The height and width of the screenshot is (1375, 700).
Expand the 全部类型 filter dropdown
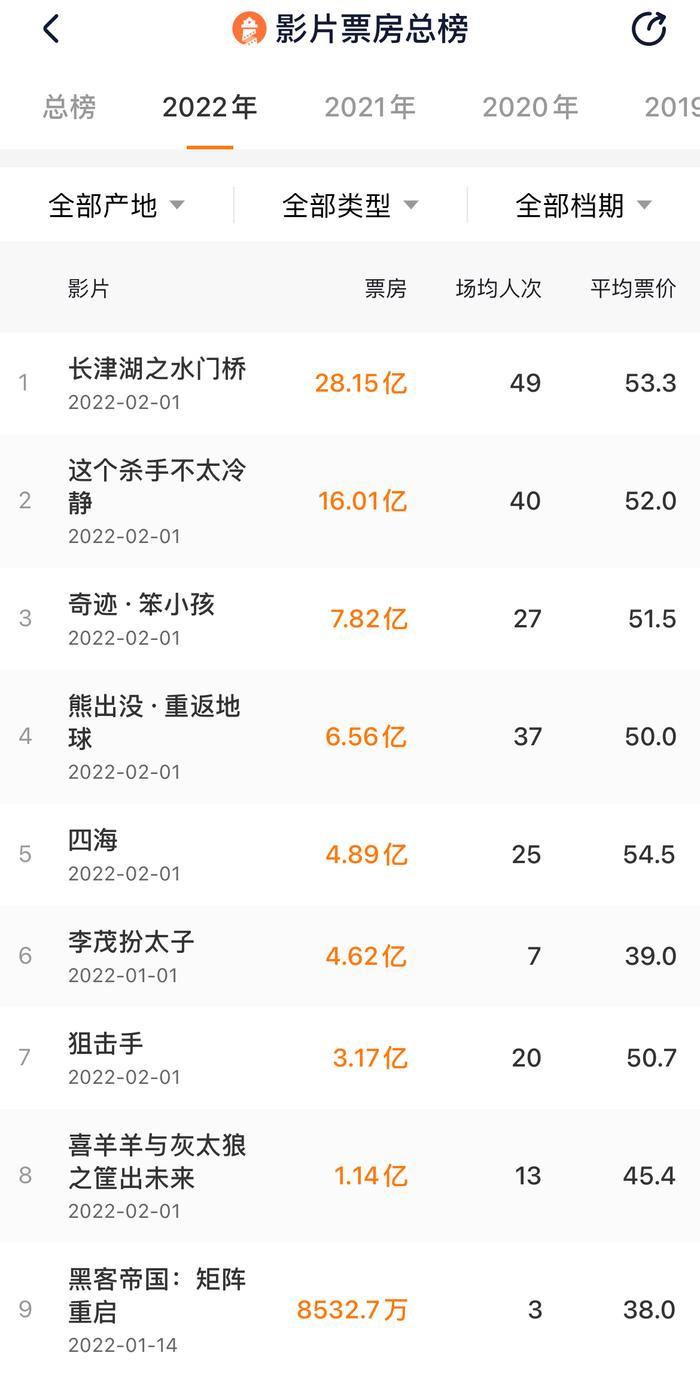coord(350,206)
